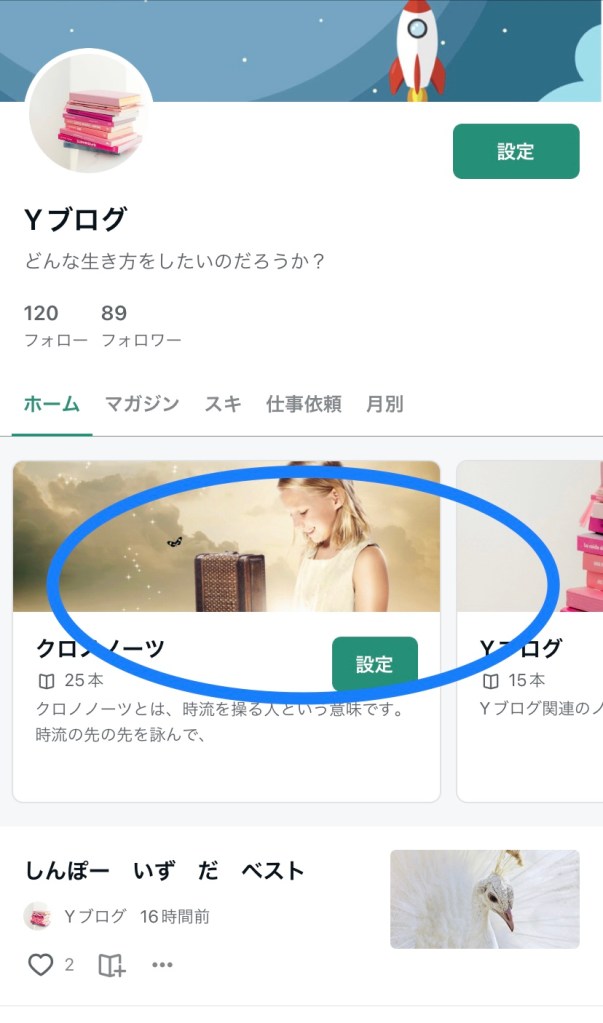Image resolution: width=603 pixels, height=1023 pixels.
Task: Like the しんぽー いず だ ベスト post
Action: point(40,965)
